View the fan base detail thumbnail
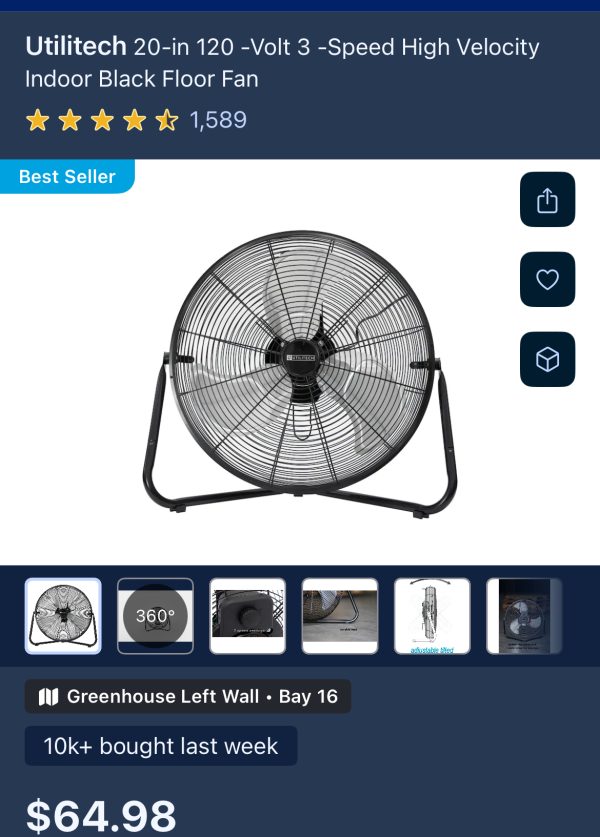 tap(340, 616)
